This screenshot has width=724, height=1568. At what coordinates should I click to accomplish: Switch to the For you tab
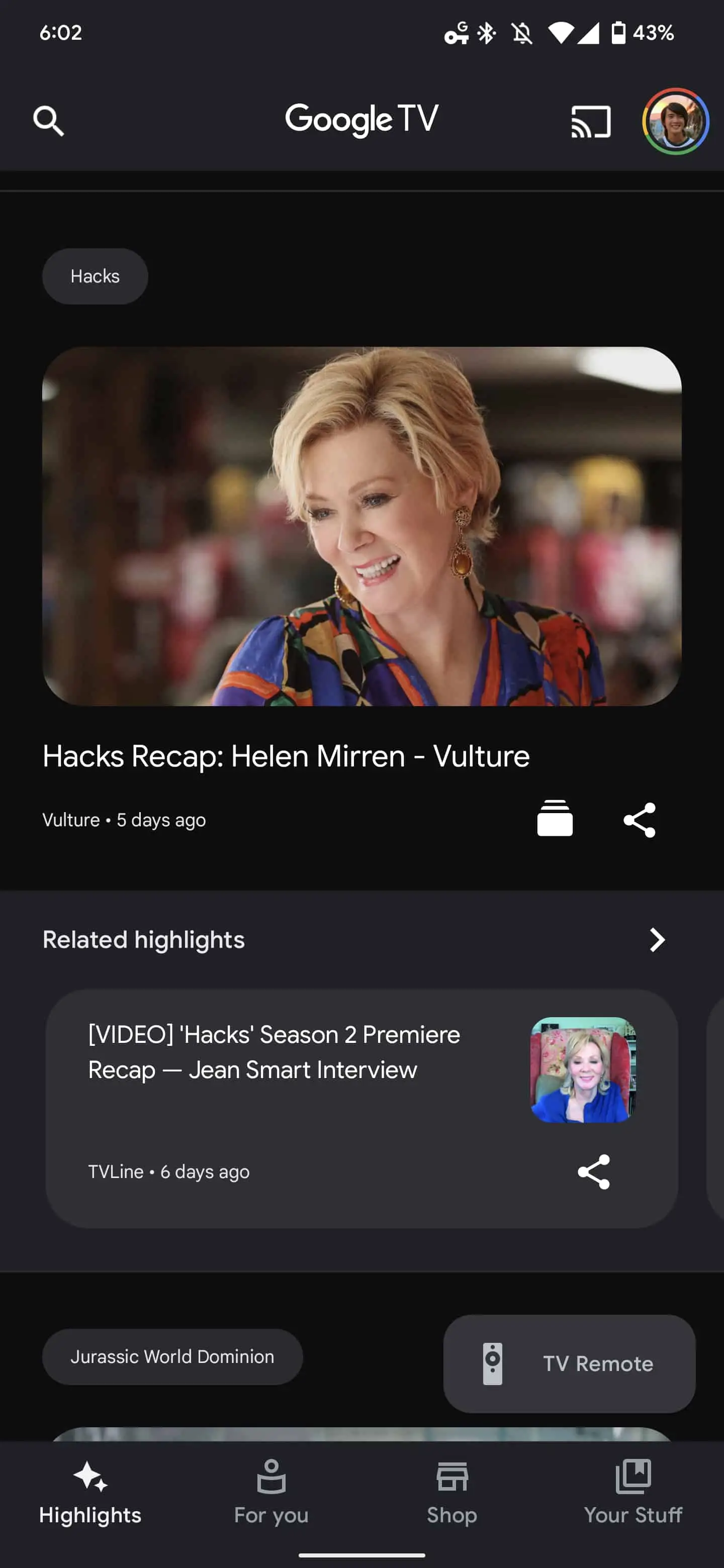[x=271, y=1493]
